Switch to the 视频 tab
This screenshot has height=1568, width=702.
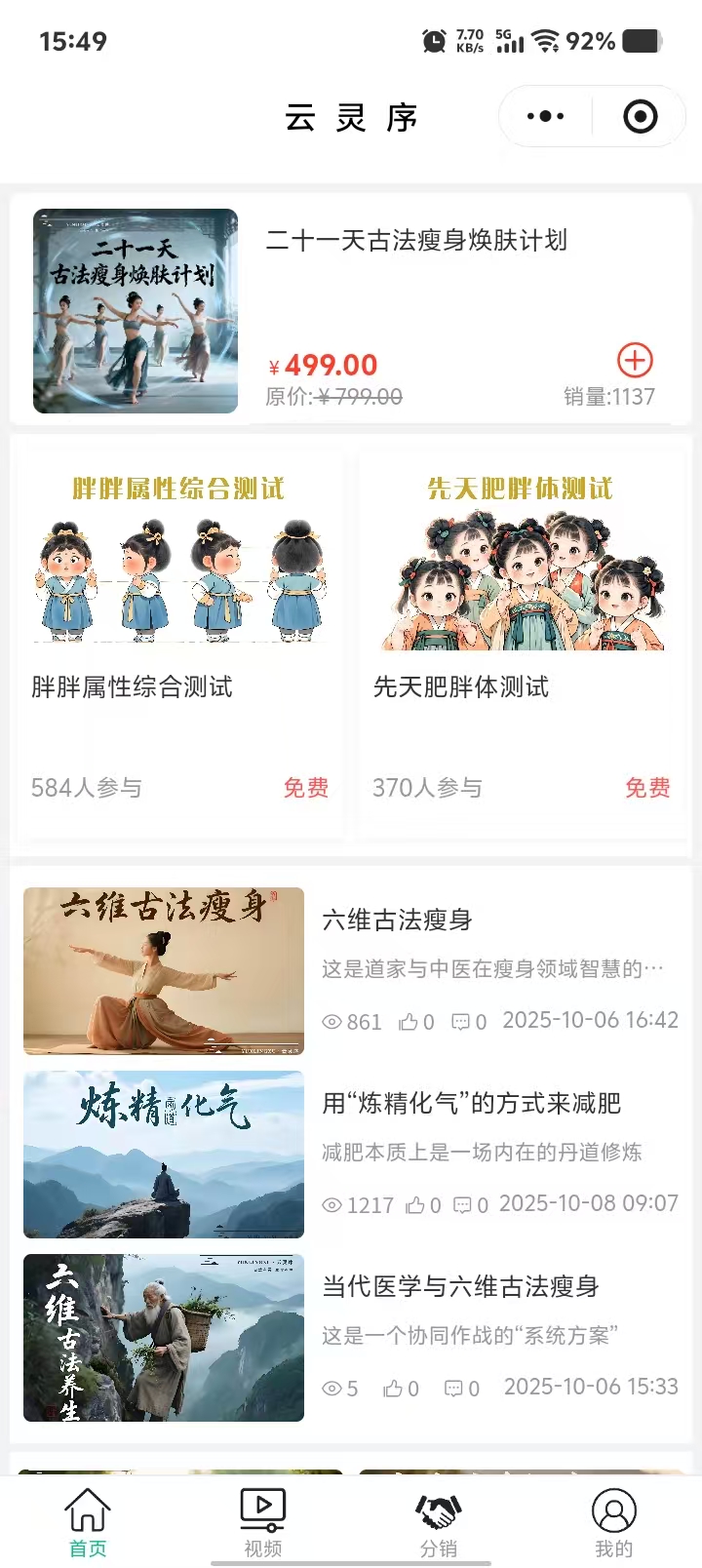pyautogui.click(x=263, y=1523)
